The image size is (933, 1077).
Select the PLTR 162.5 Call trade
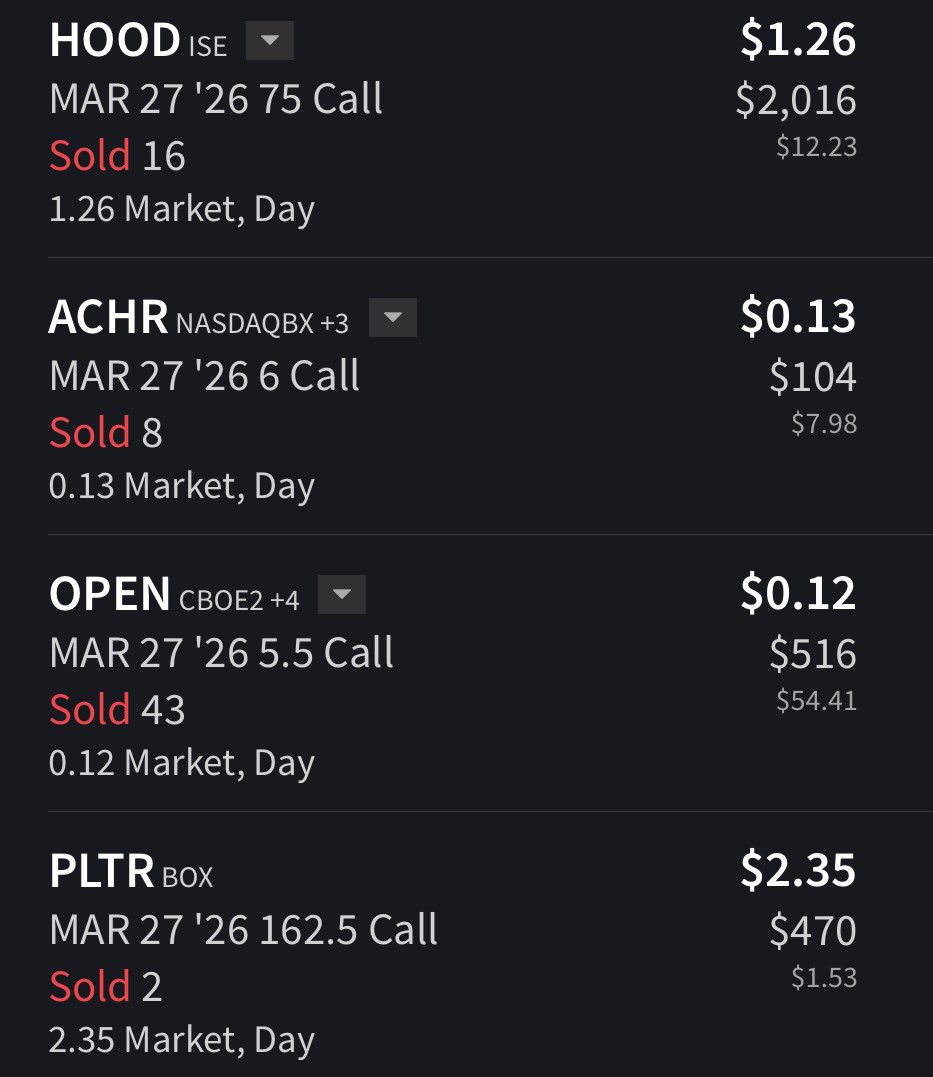point(243,931)
